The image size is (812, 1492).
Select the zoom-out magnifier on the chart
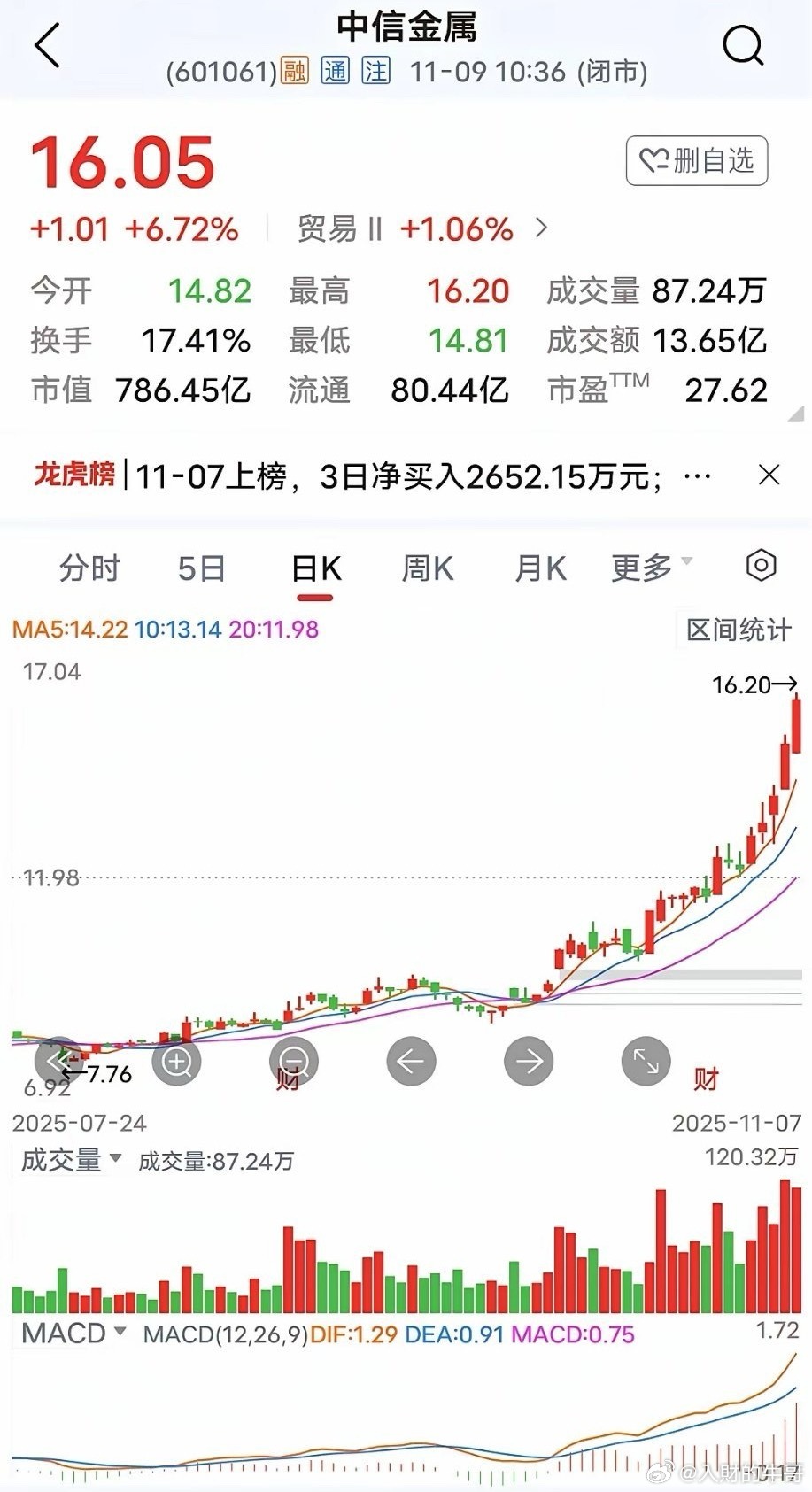click(x=293, y=1061)
